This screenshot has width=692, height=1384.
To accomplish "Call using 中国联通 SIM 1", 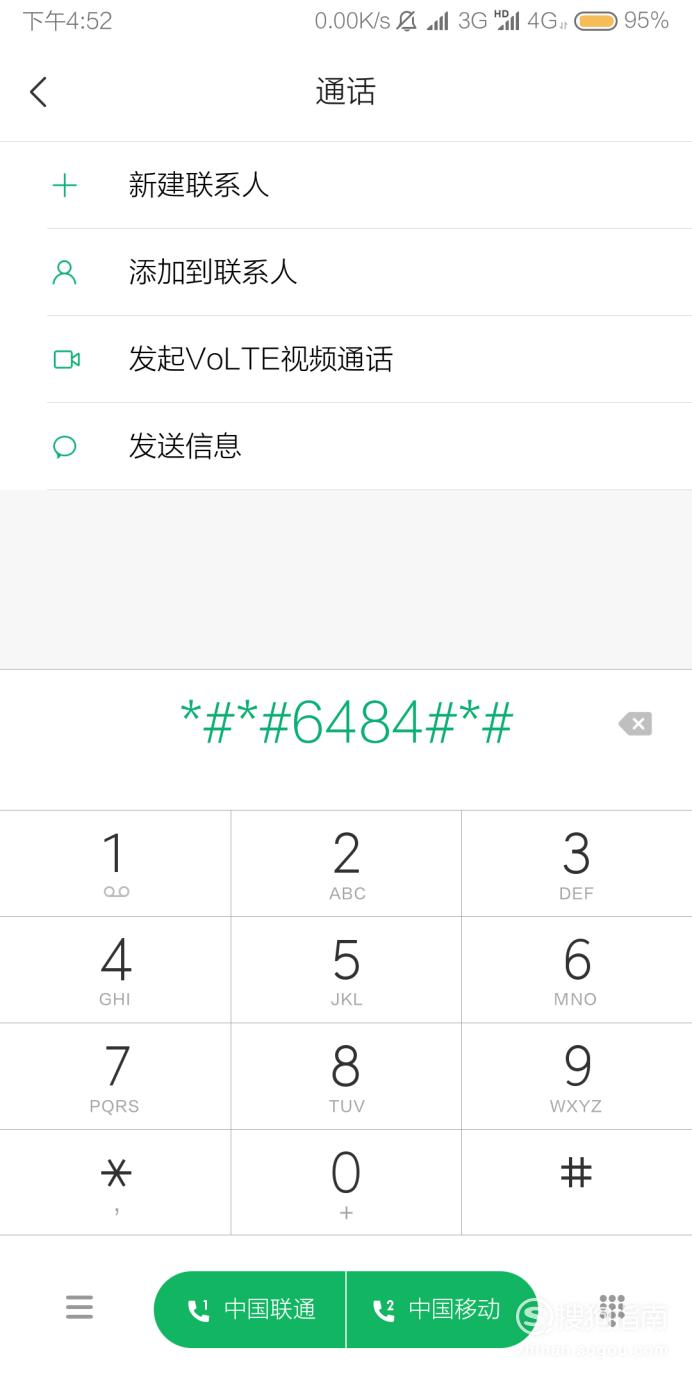I will (250, 1309).
